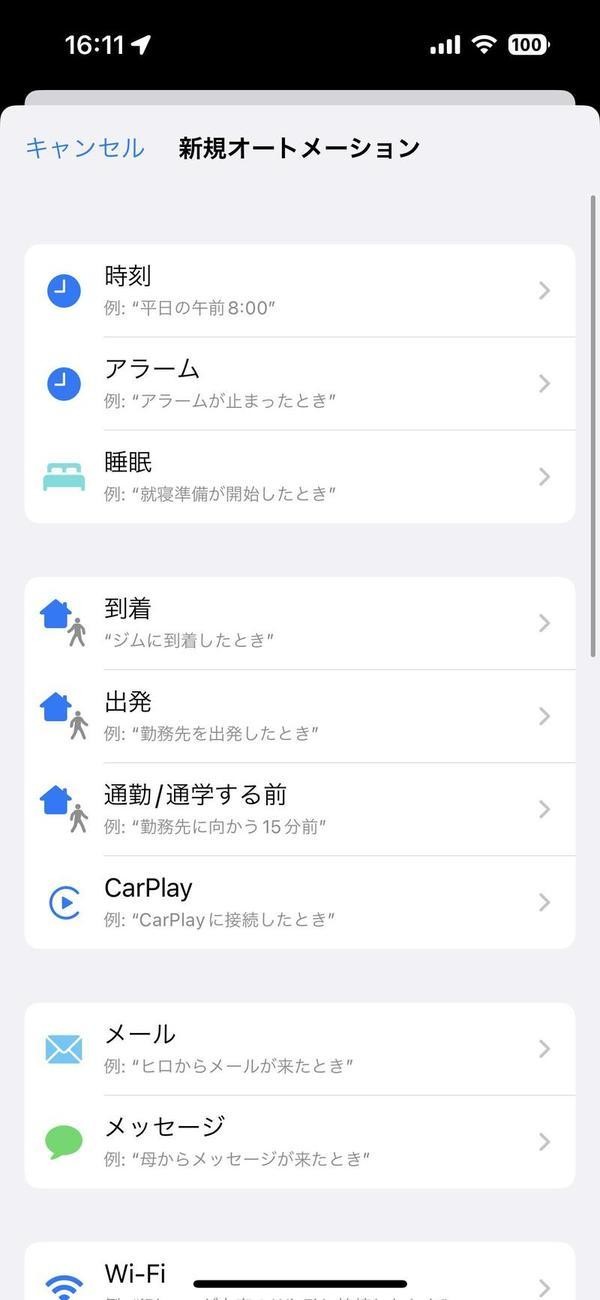Open the 到着 arrival trigger
Screen dimensions: 600x1300
coord(300,623)
